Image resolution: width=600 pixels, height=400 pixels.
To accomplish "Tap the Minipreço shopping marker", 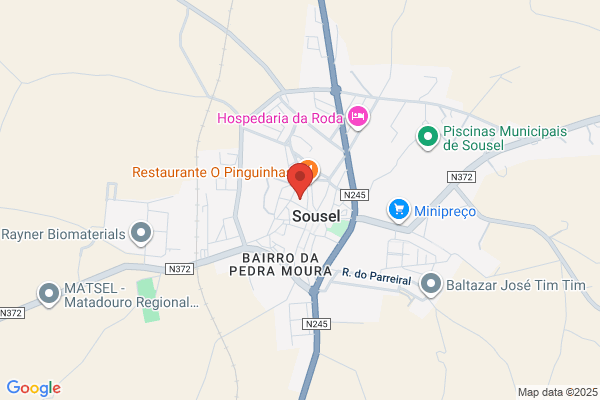I will [398, 209].
